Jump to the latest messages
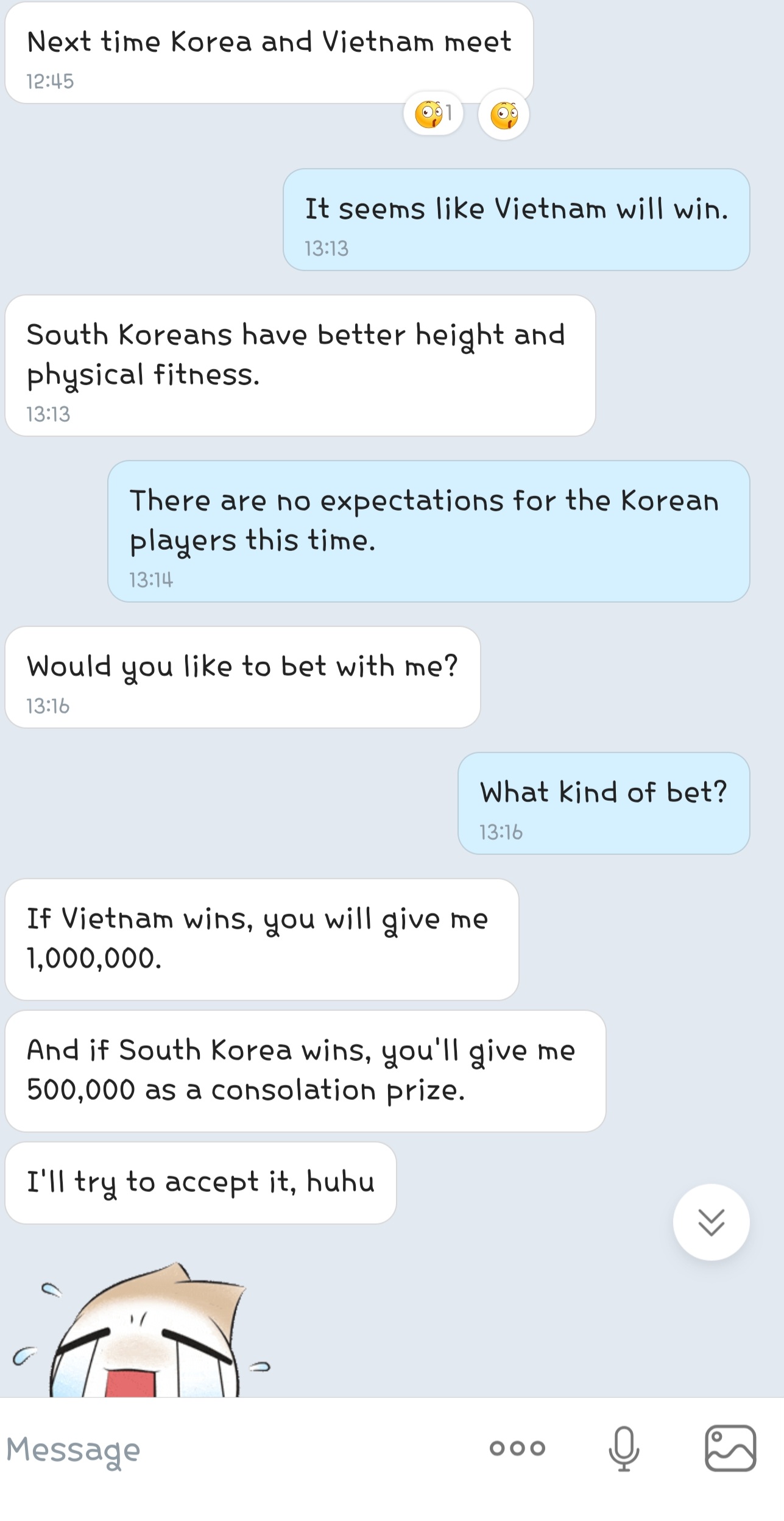The width and height of the screenshot is (784, 1521). coord(711,1221)
